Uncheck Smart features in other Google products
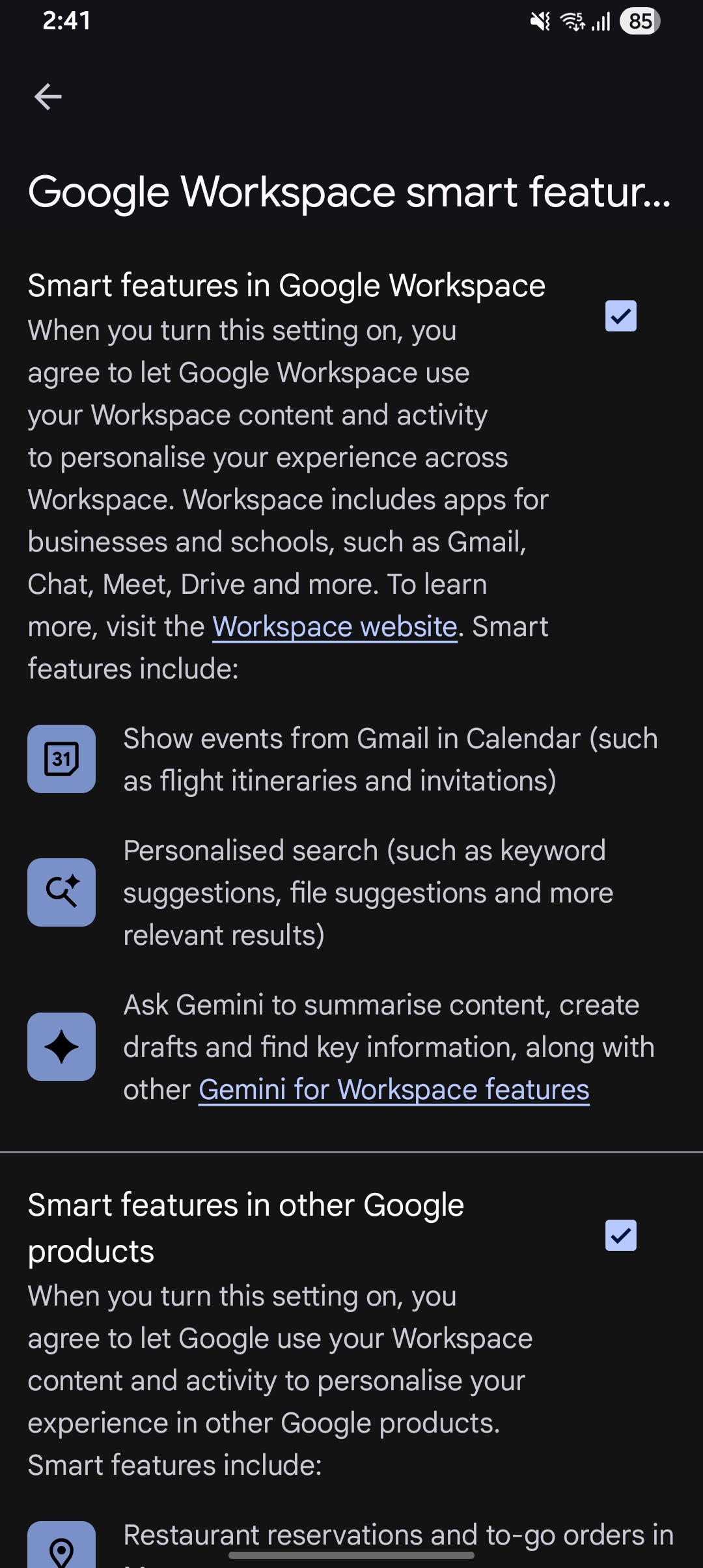Viewport: 703px width, 1568px height. 620,1236
